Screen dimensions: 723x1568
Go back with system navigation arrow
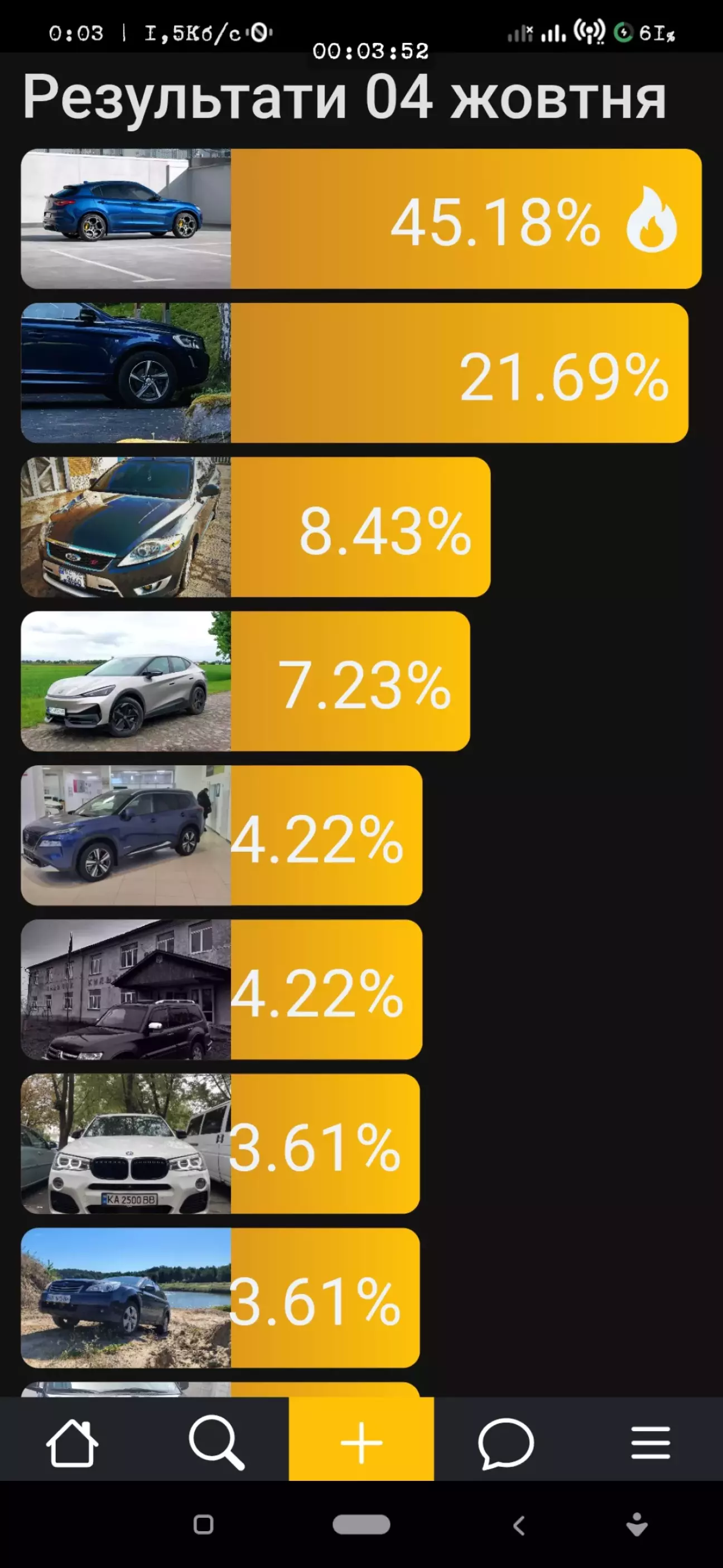coord(518,1526)
